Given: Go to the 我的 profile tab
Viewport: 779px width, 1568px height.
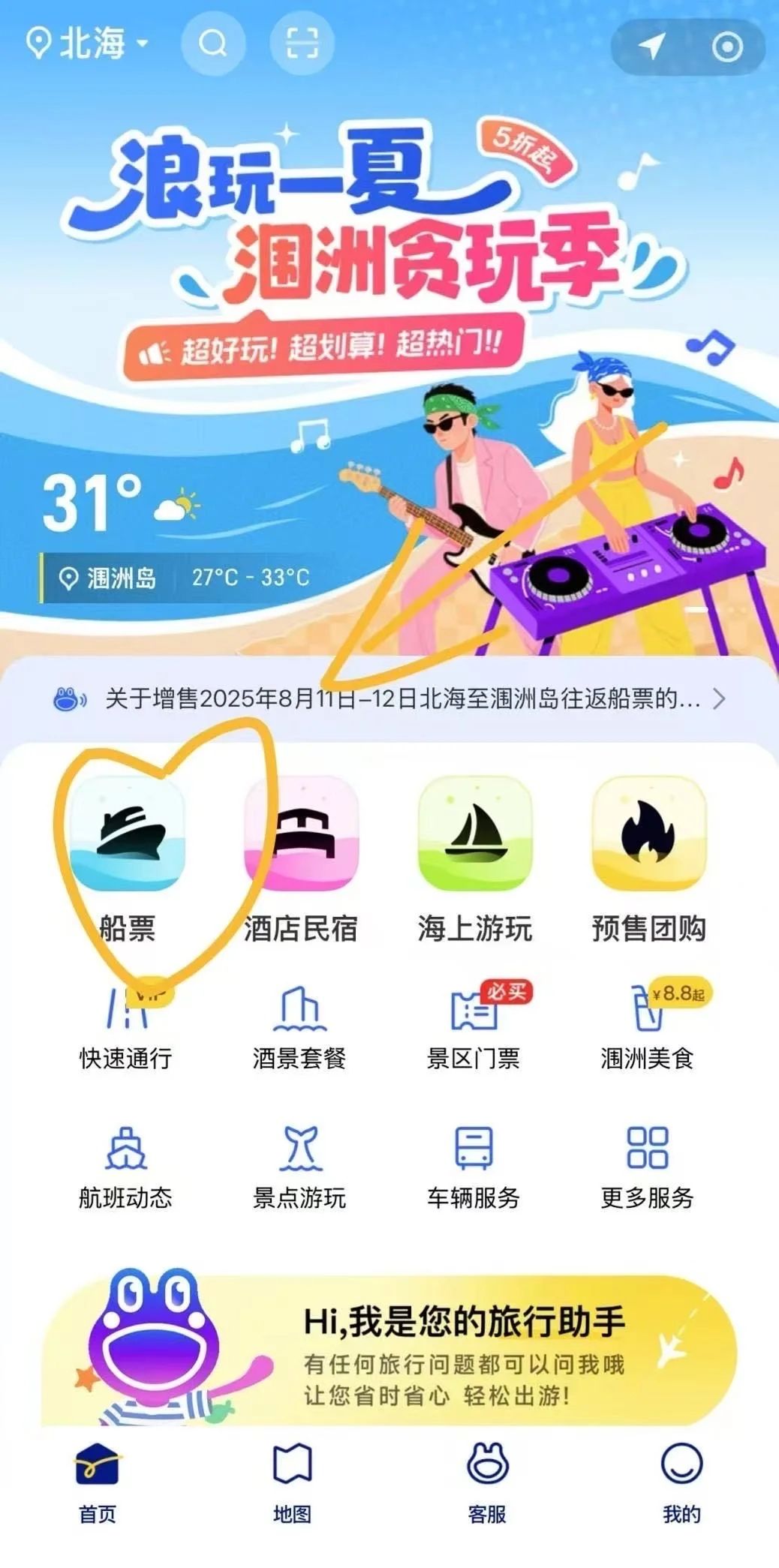Looking at the screenshot, I should 681,1482.
